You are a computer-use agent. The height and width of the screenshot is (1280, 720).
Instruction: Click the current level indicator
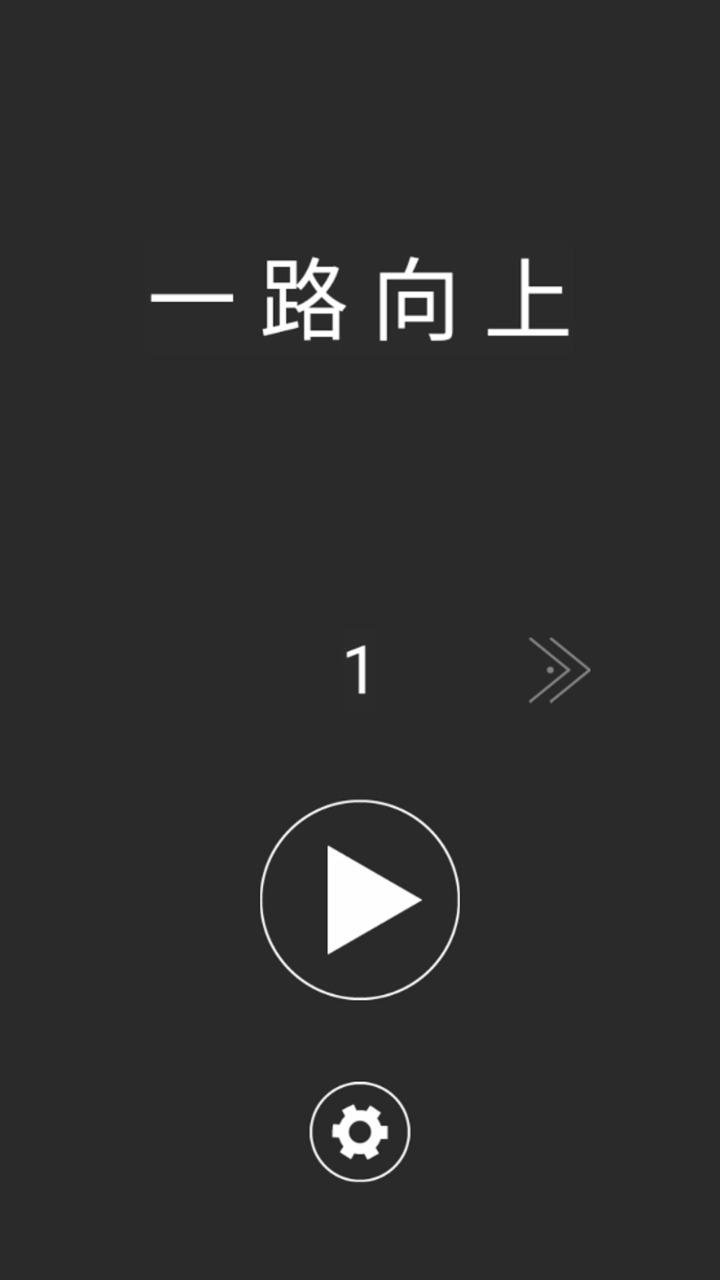point(359,670)
